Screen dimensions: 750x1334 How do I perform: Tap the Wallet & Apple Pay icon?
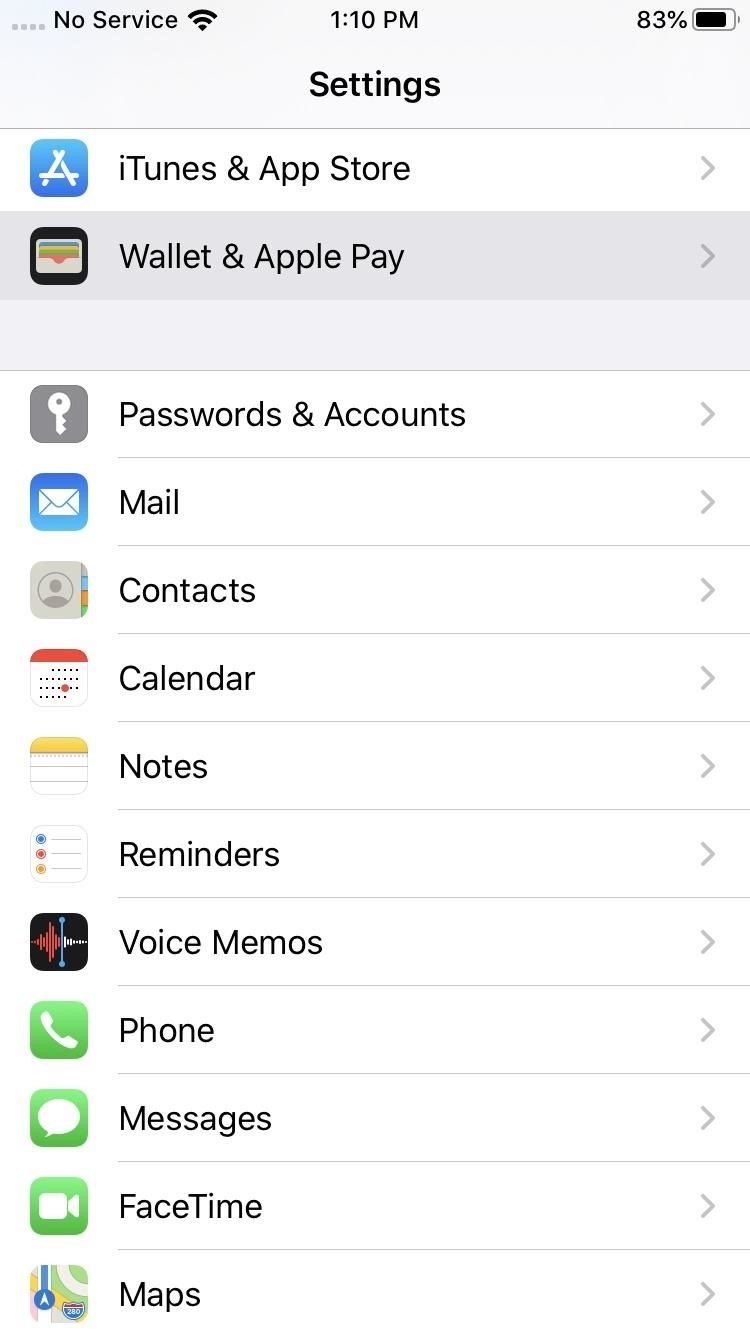pos(58,256)
